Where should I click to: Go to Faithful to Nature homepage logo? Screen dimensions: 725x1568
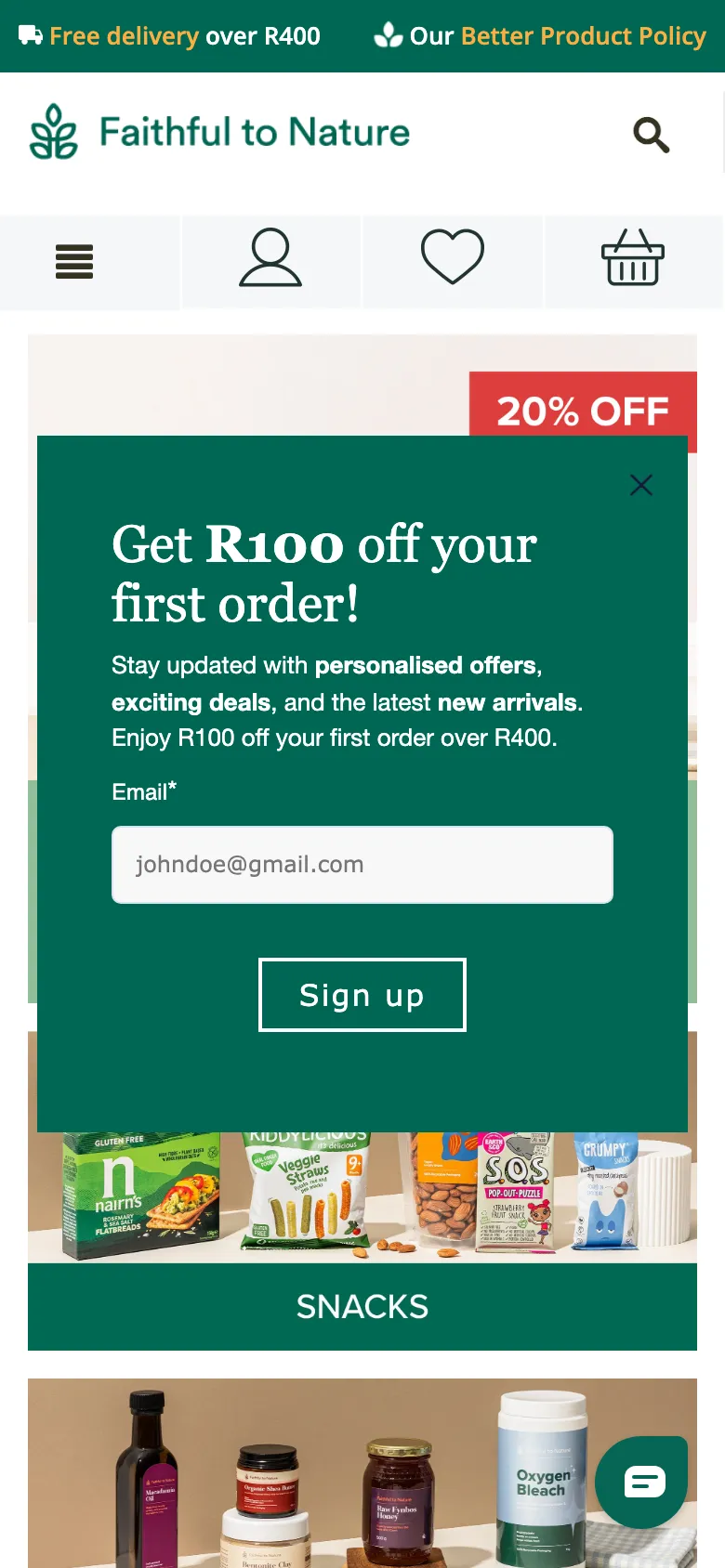220,132
